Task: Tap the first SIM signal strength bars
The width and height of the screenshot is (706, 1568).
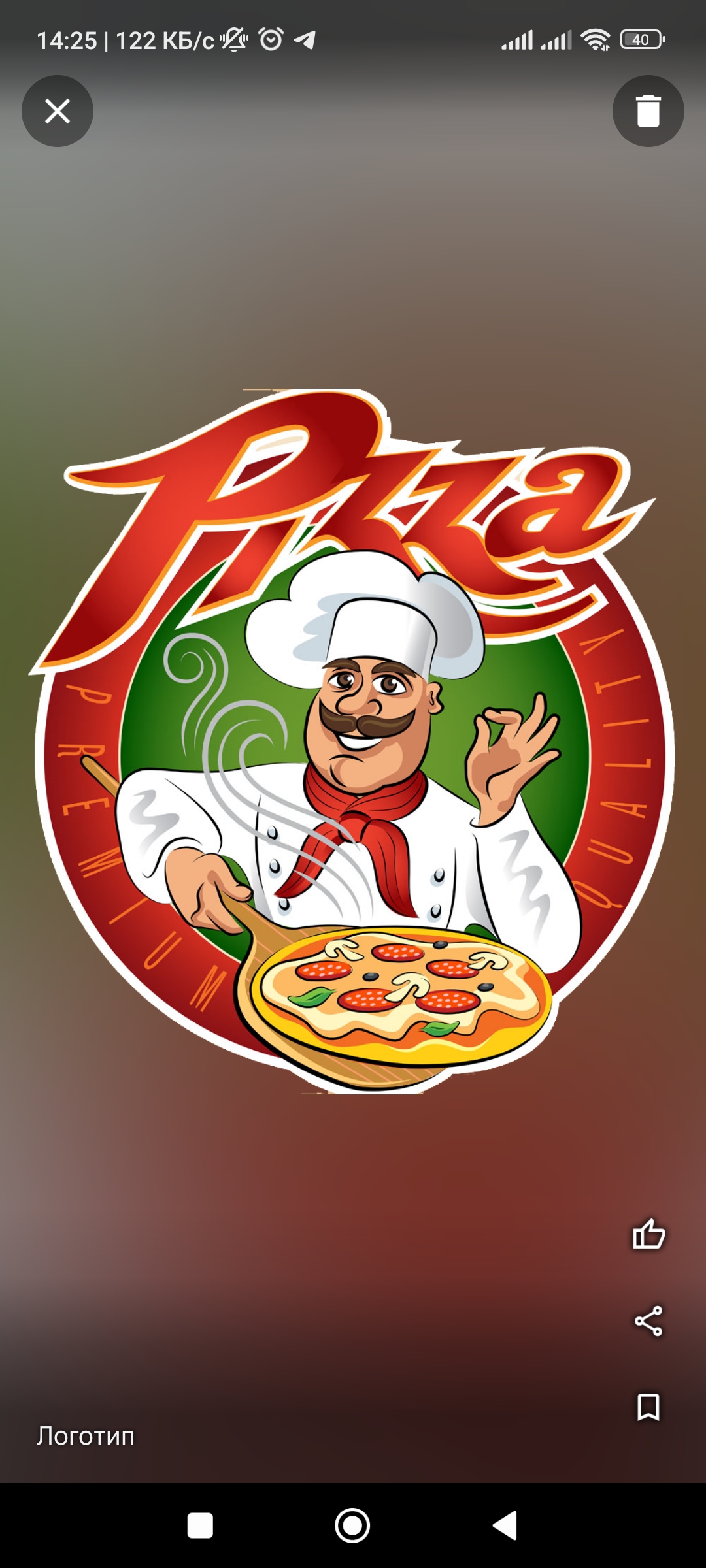Action: 516,41
